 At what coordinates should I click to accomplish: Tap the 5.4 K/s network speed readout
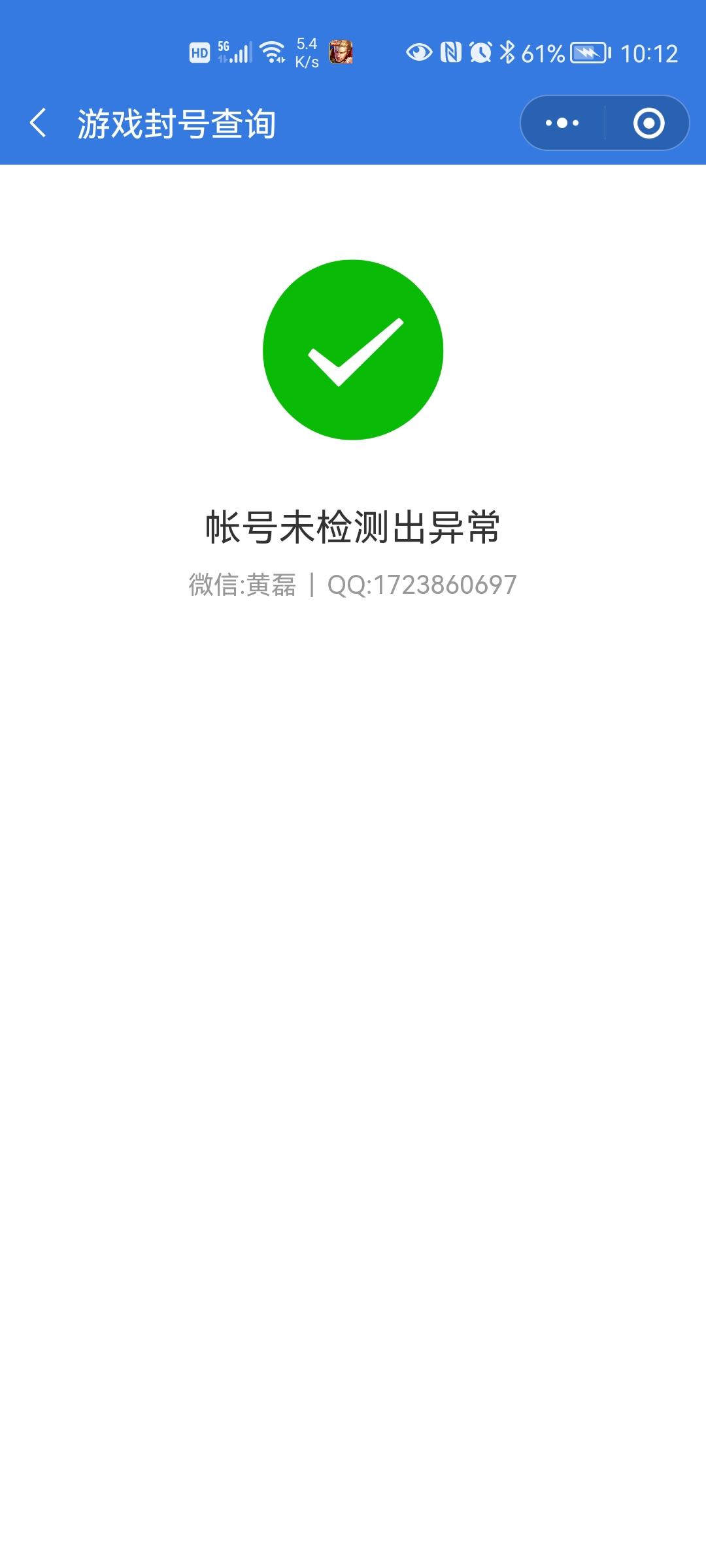click(305, 51)
